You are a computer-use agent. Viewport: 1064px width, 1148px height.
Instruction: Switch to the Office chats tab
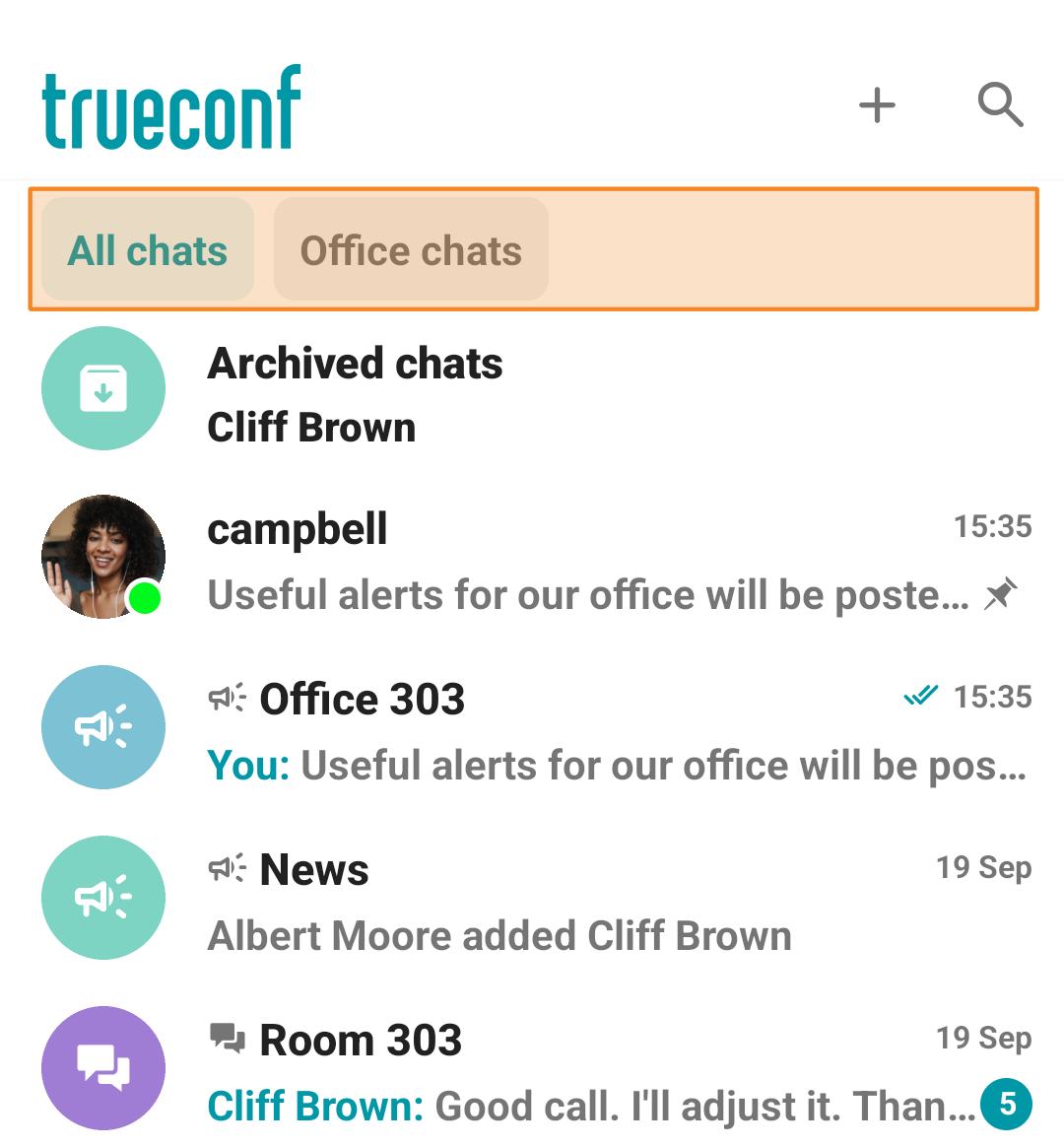pyautogui.click(x=411, y=250)
